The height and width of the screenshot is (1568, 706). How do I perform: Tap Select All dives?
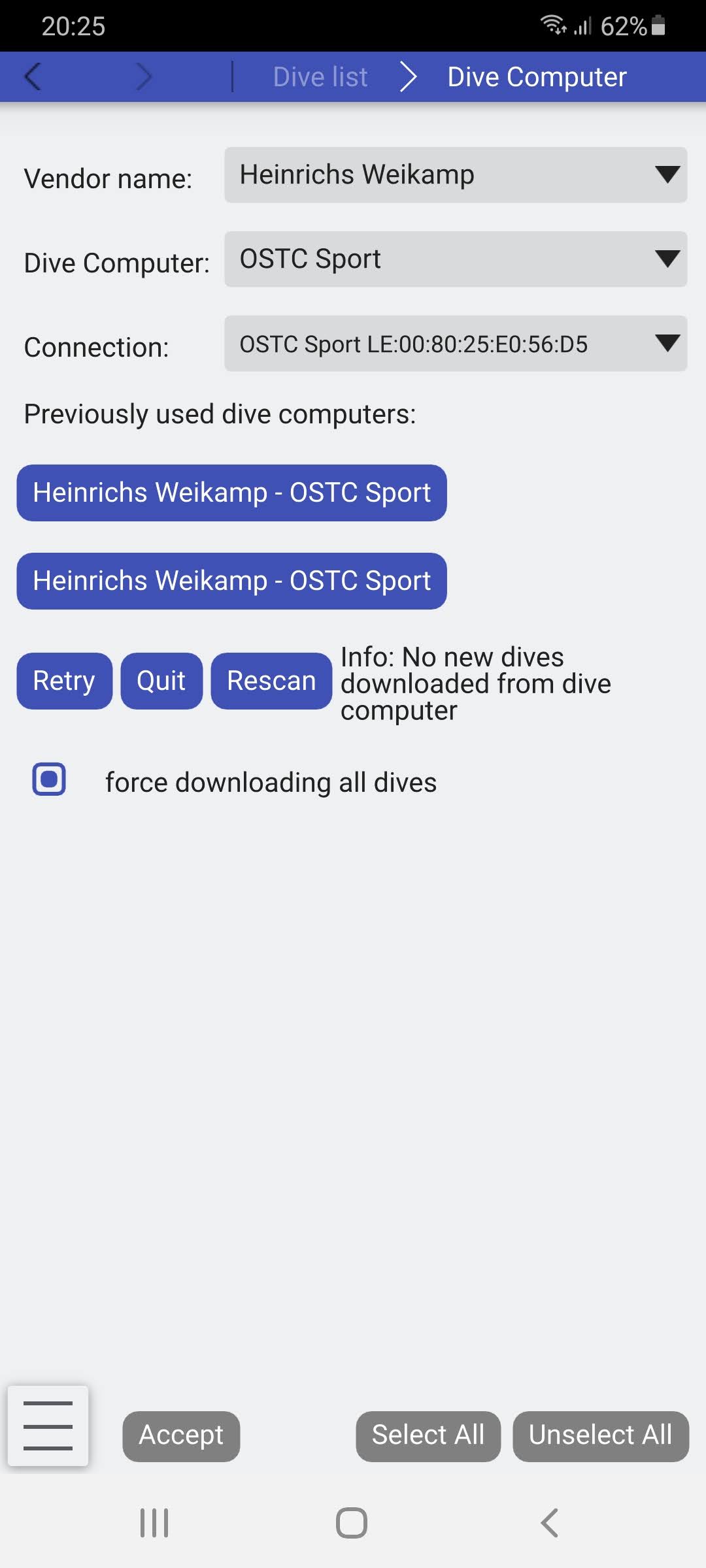coord(428,1435)
